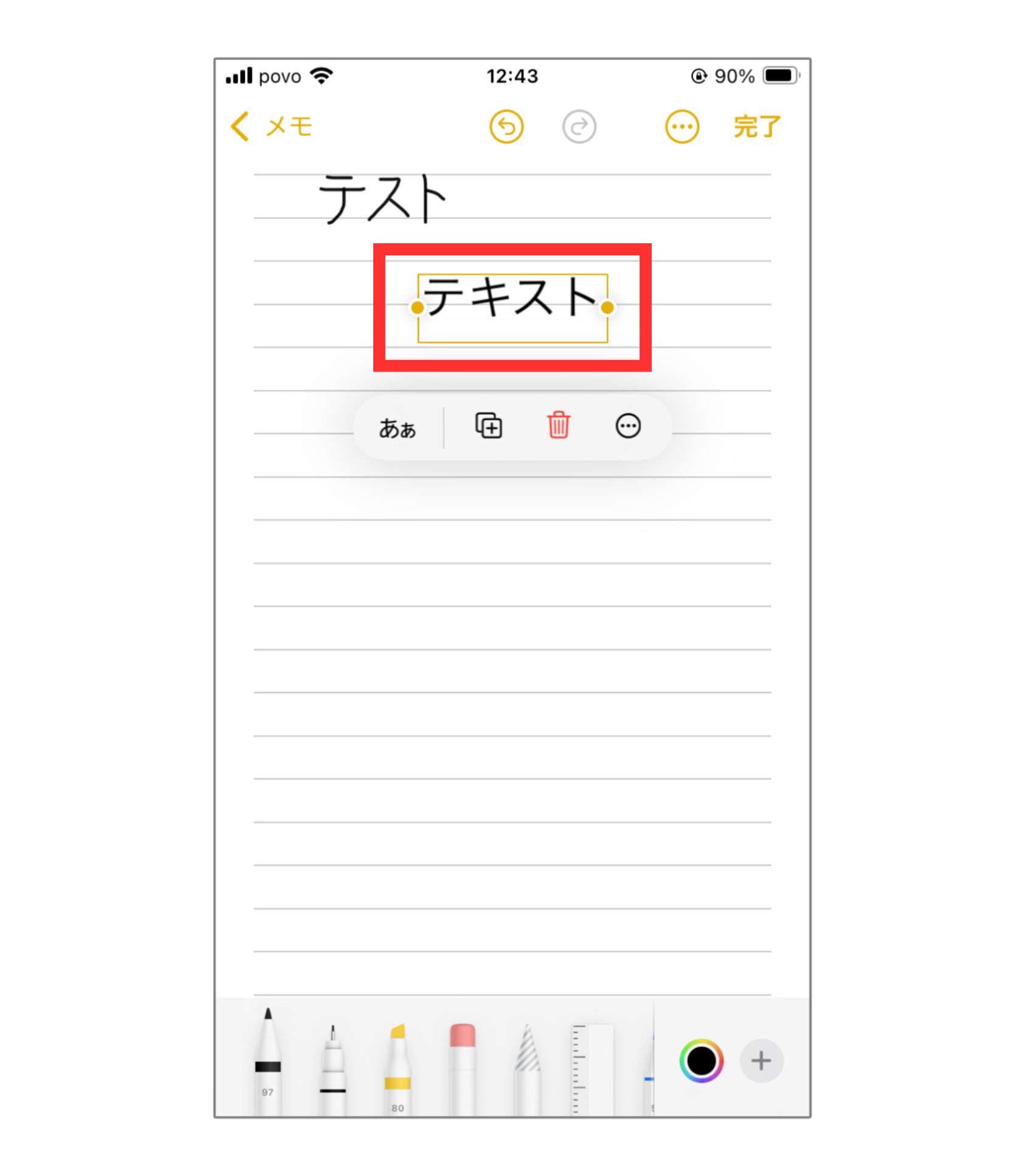Duplicate the selected text box
This screenshot has height=1176, width=1025.
pyautogui.click(x=488, y=426)
